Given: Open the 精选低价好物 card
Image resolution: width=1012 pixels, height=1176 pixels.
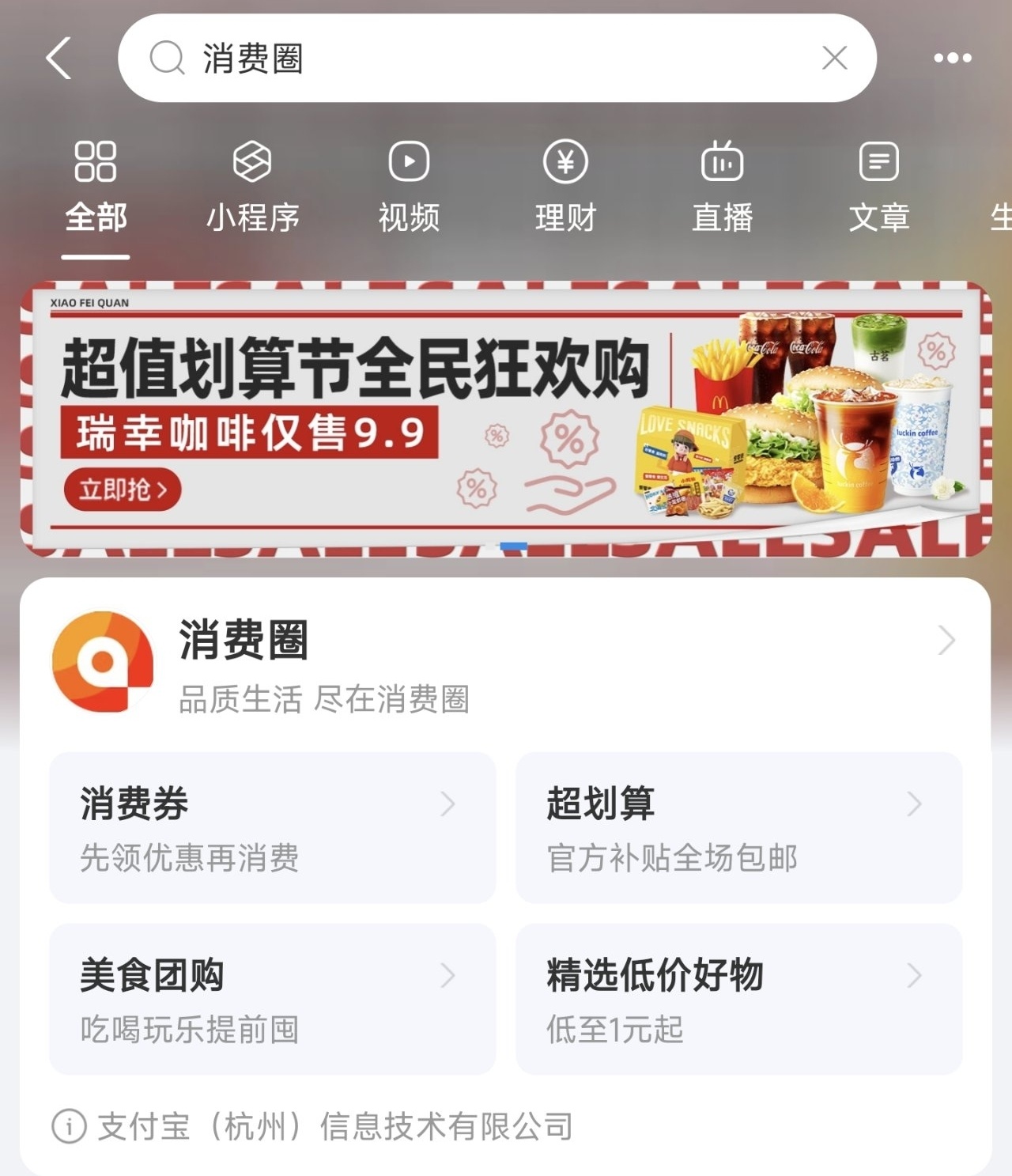Looking at the screenshot, I should coord(738,998).
